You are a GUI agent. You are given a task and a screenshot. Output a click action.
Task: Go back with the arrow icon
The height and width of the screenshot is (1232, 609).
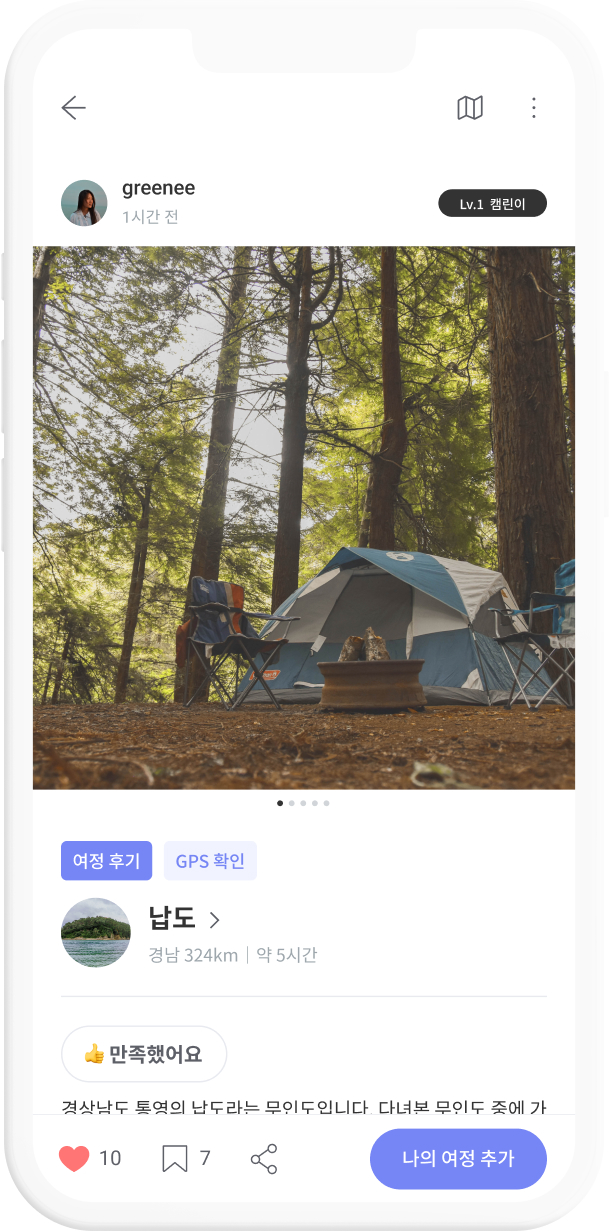[73, 108]
